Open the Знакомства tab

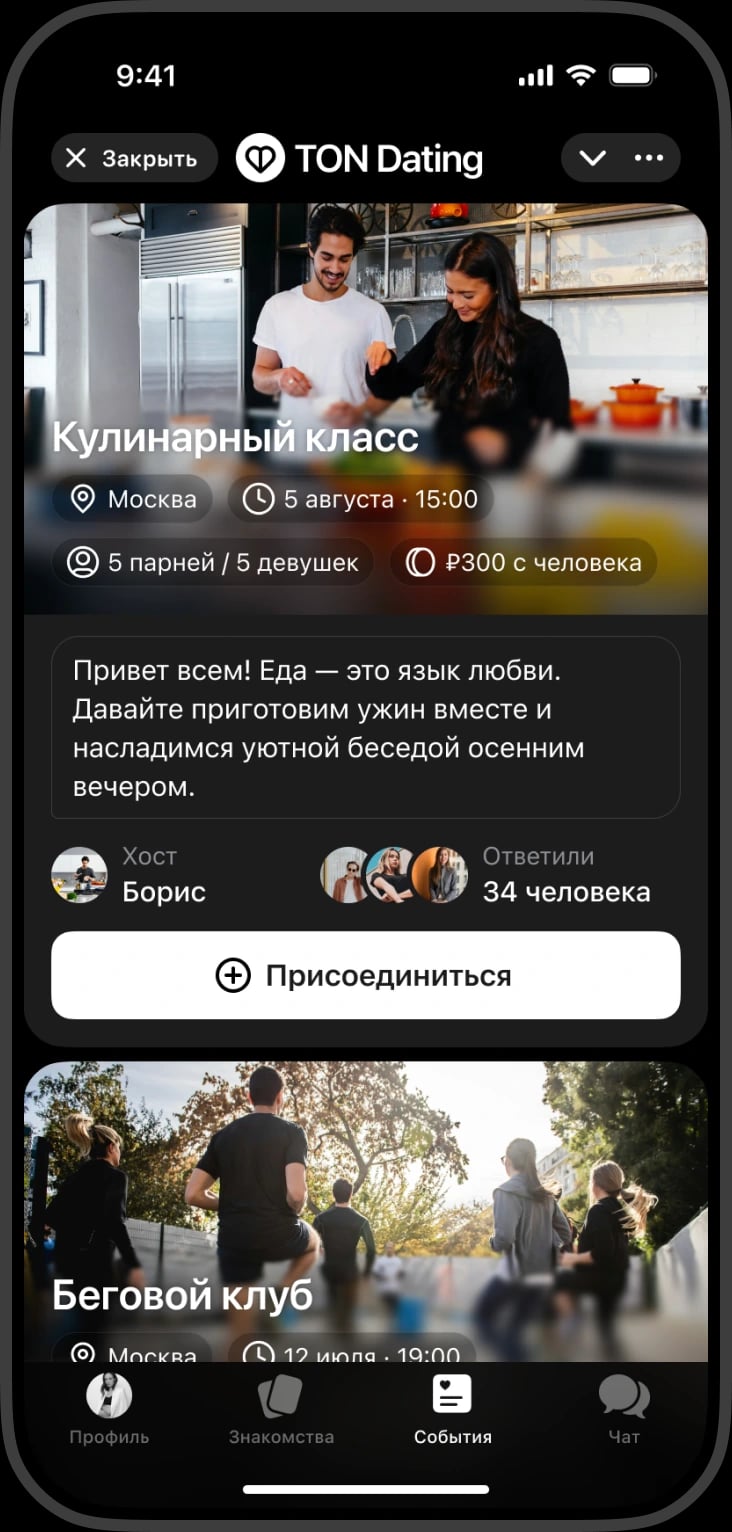(281, 1405)
